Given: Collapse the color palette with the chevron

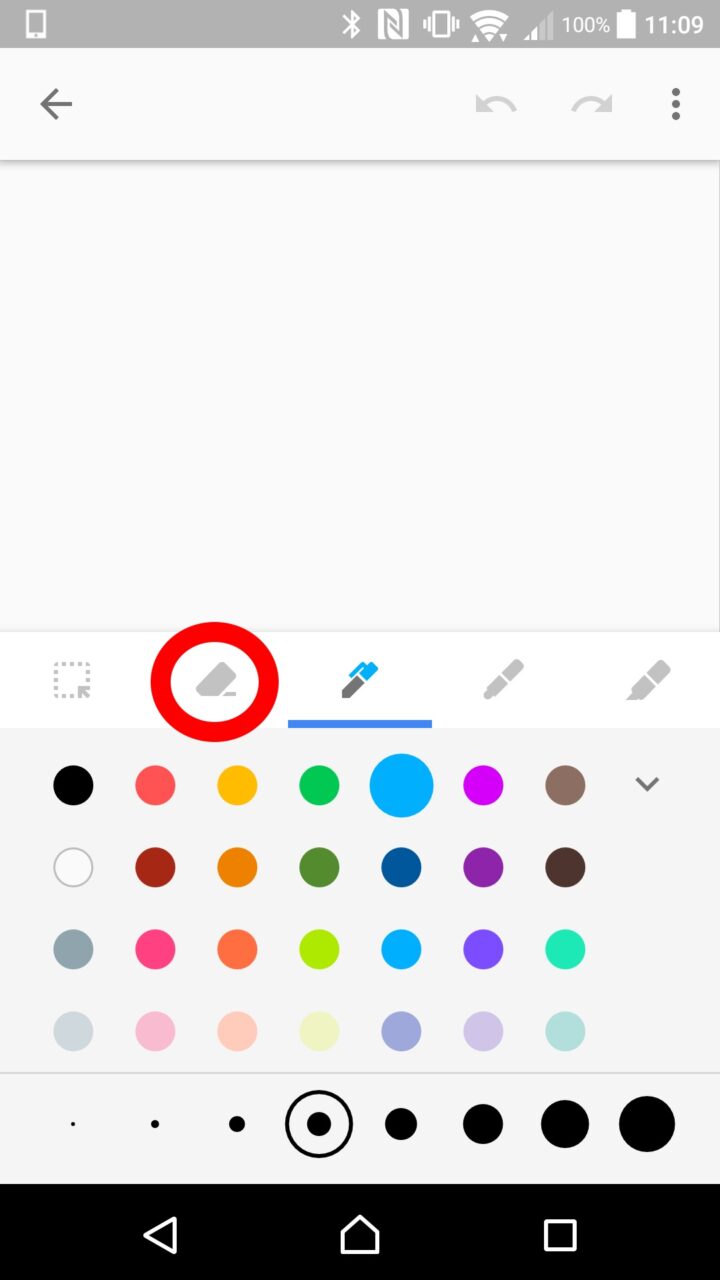Looking at the screenshot, I should [647, 785].
